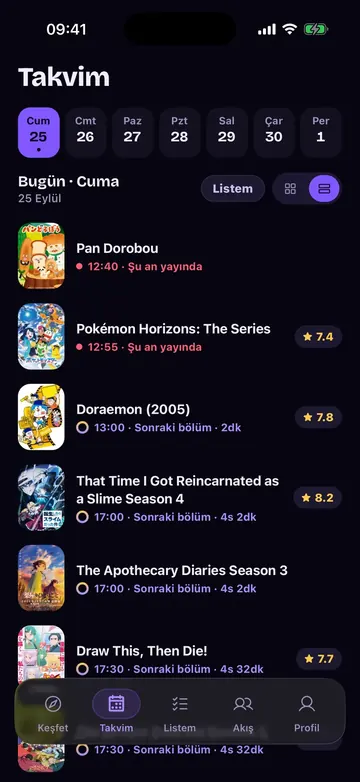Choose Pzt 28 in the date strip
360x782 pixels.
pos(180,132)
